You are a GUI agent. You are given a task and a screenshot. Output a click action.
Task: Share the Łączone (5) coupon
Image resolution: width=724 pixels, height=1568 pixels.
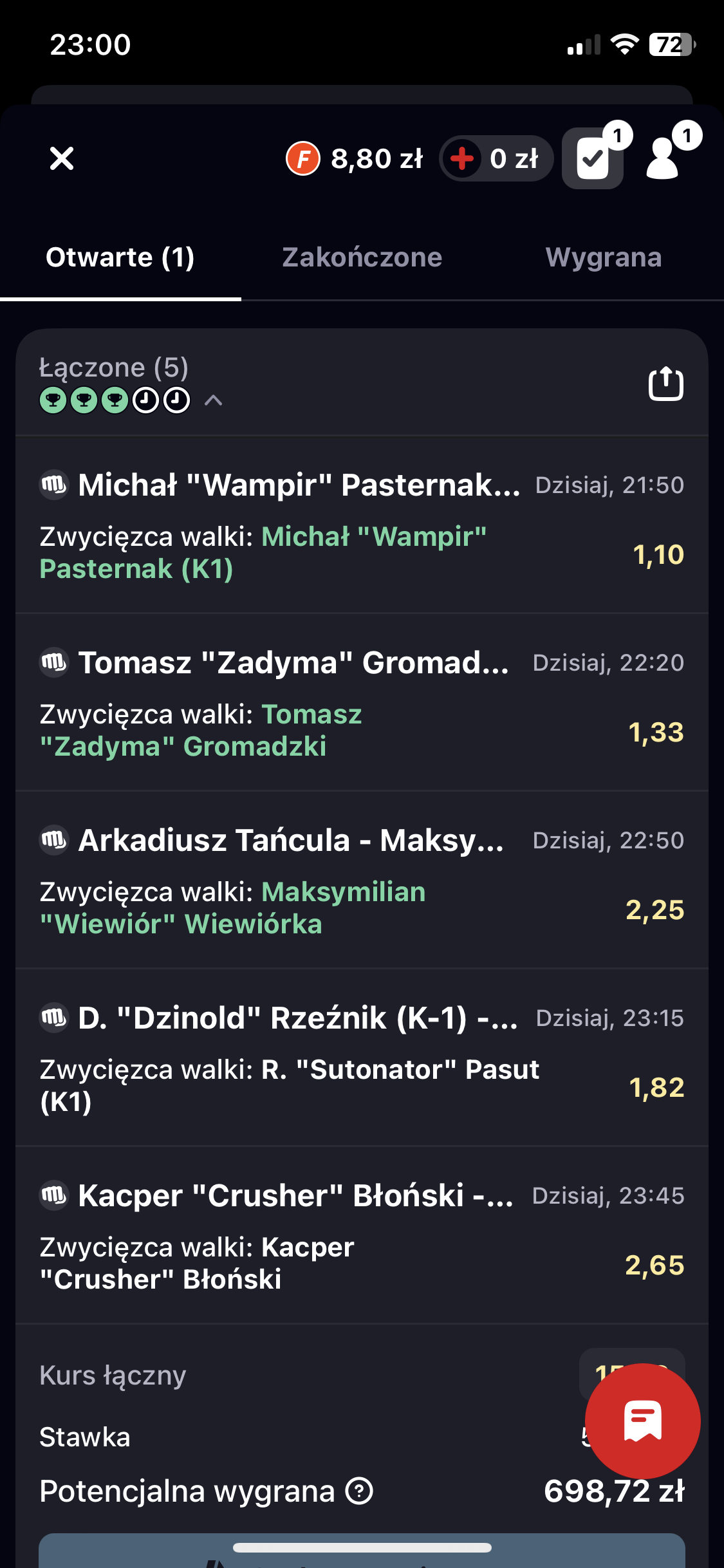point(665,384)
